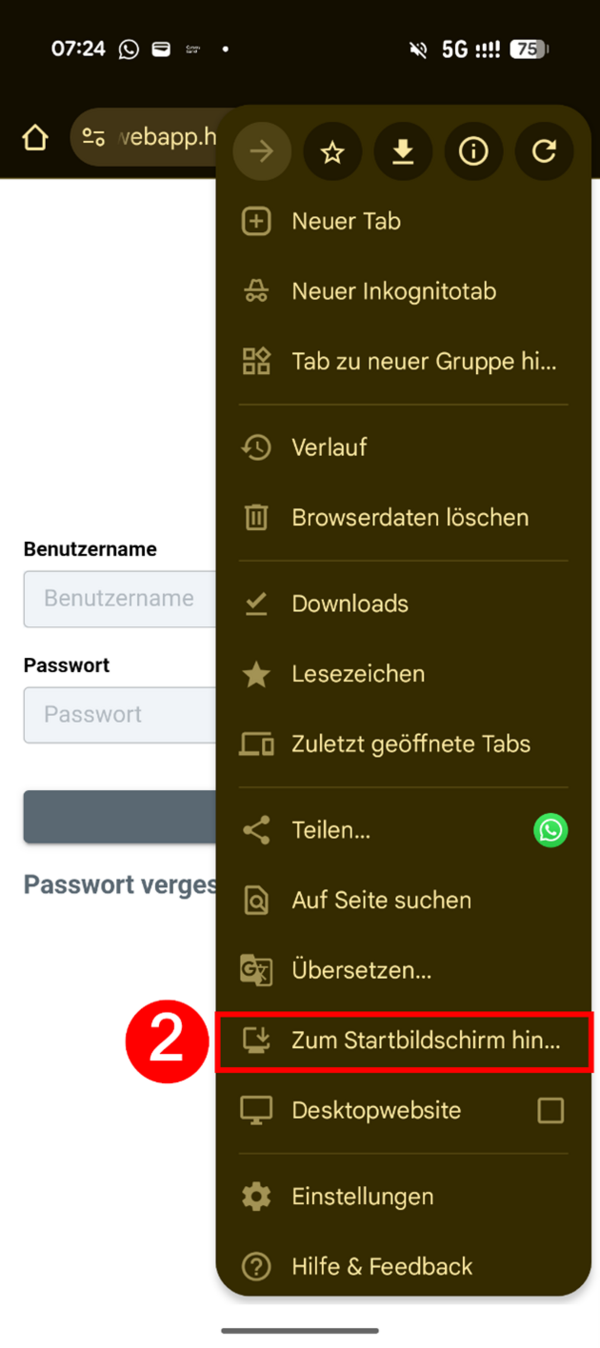Select Übersetzen…

coord(361,970)
